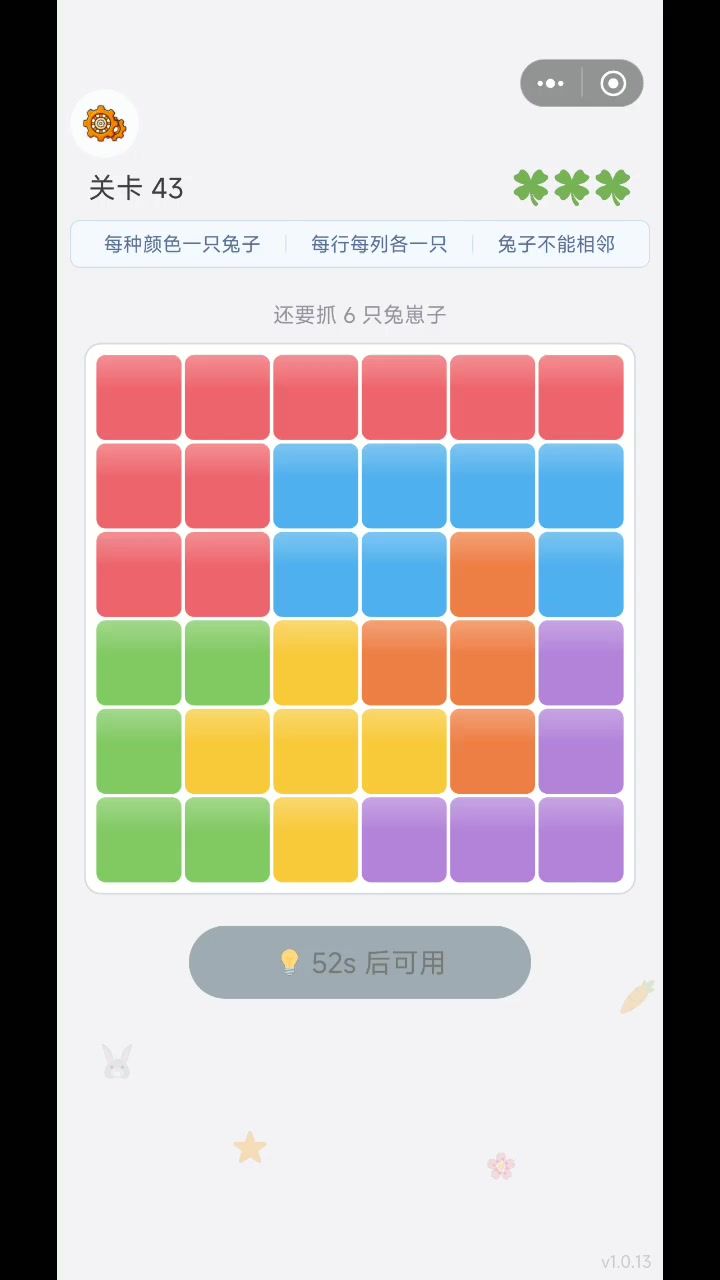Select the green cell in the bottom-left corner
Image resolution: width=720 pixels, height=1280 pixels.
(139, 840)
